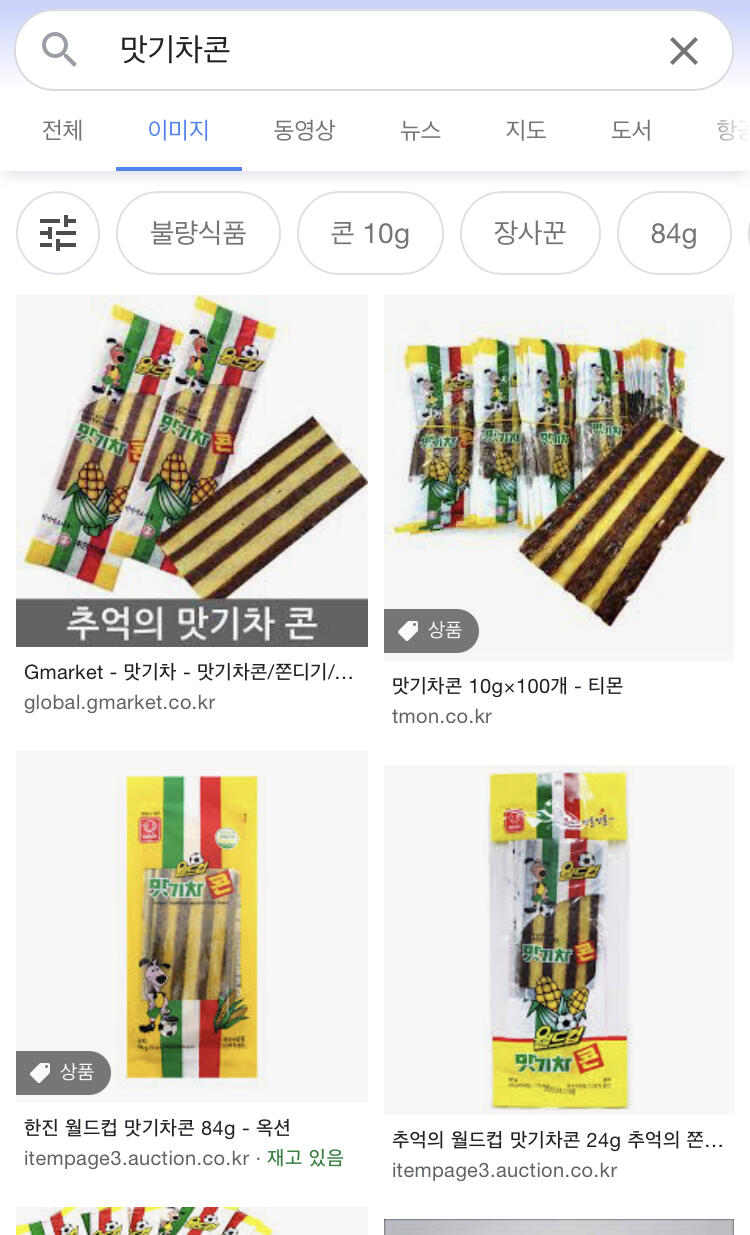Switch to the 도서 tab
The image size is (750, 1235).
631,130
